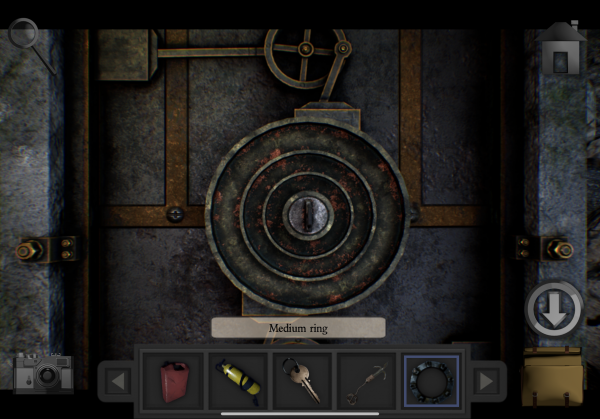Tap the keyhole in the vault center

[306, 213]
